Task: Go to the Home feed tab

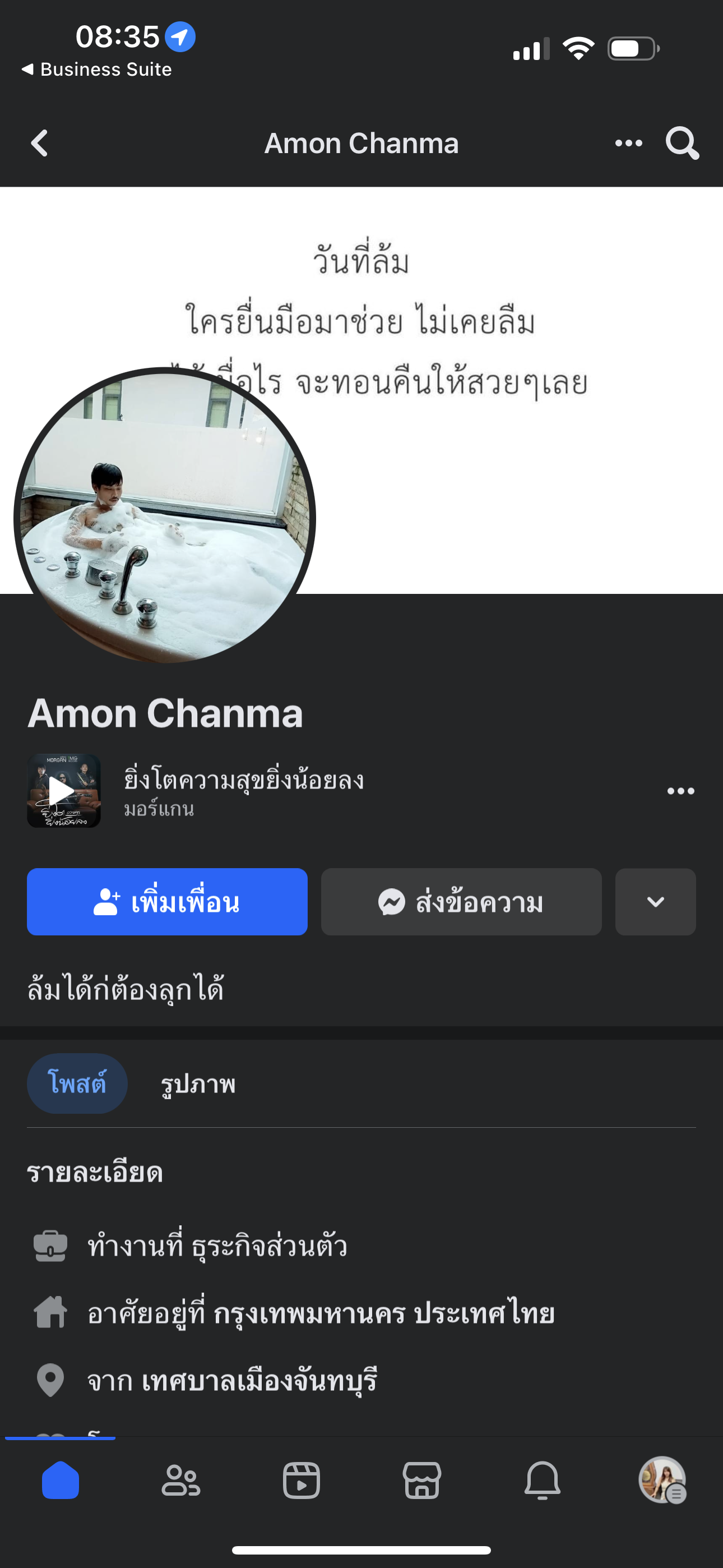Action: (x=61, y=1481)
